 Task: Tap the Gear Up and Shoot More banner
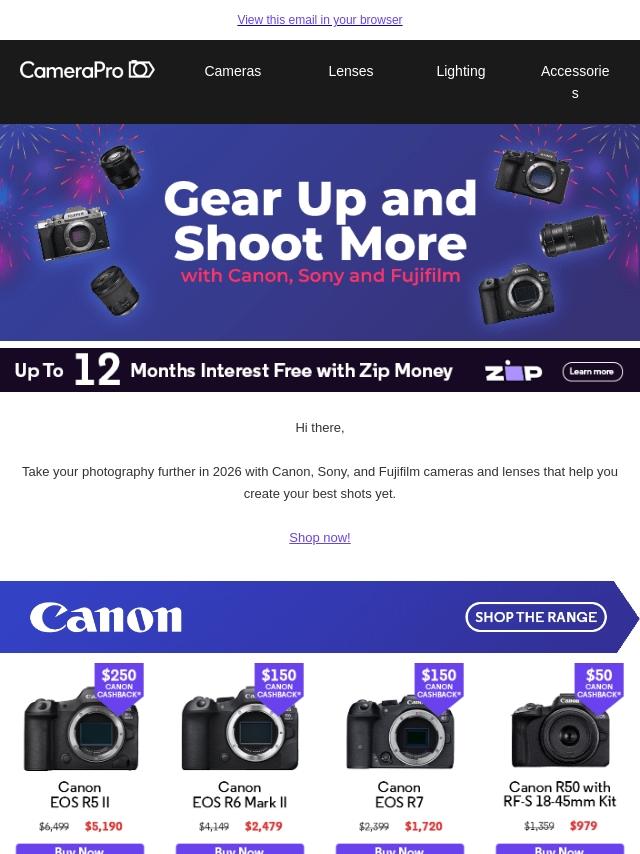click(320, 232)
